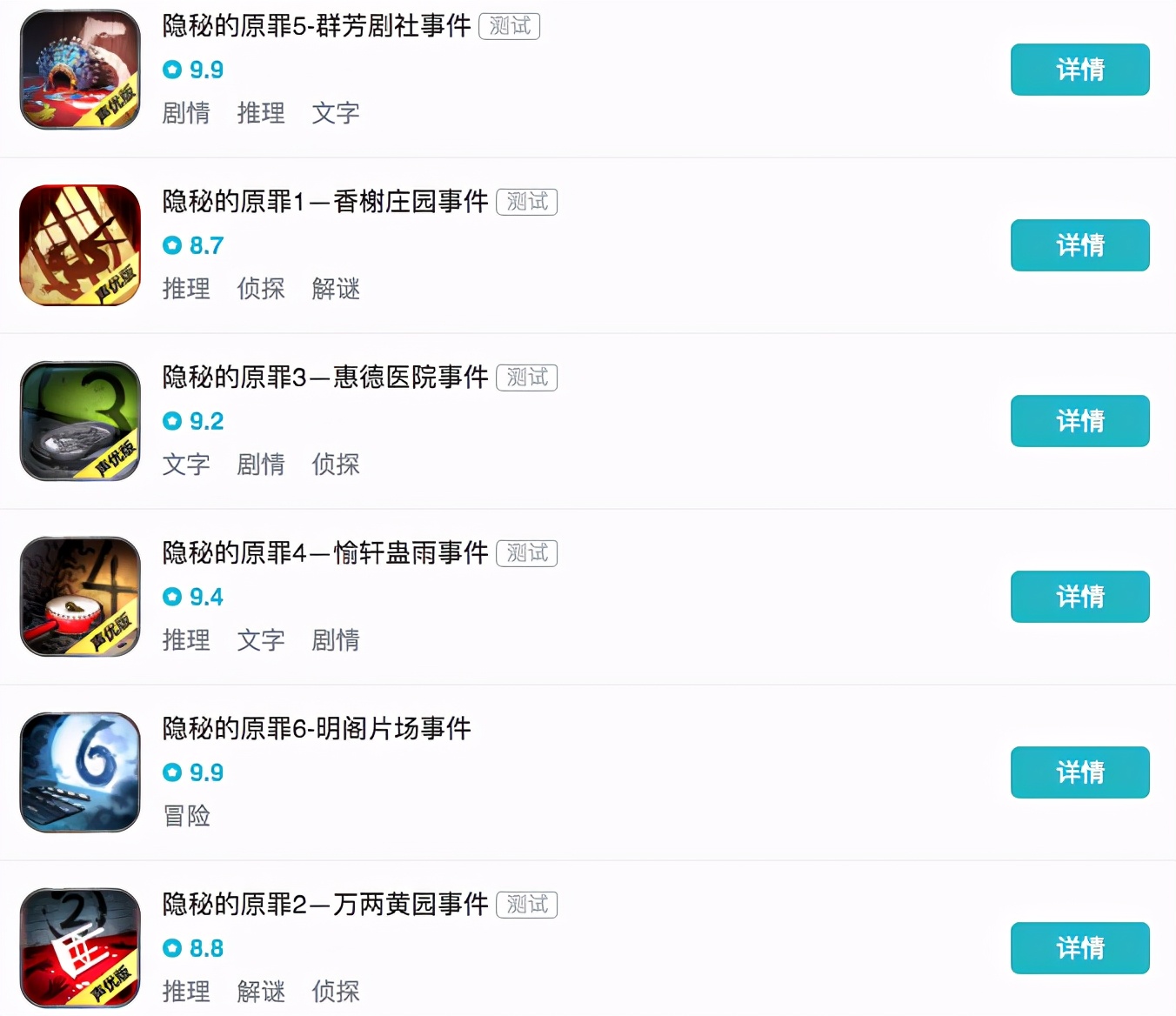Open the 隐秘的原罪5 game icon
The height and width of the screenshot is (1016, 1176).
pos(80,70)
